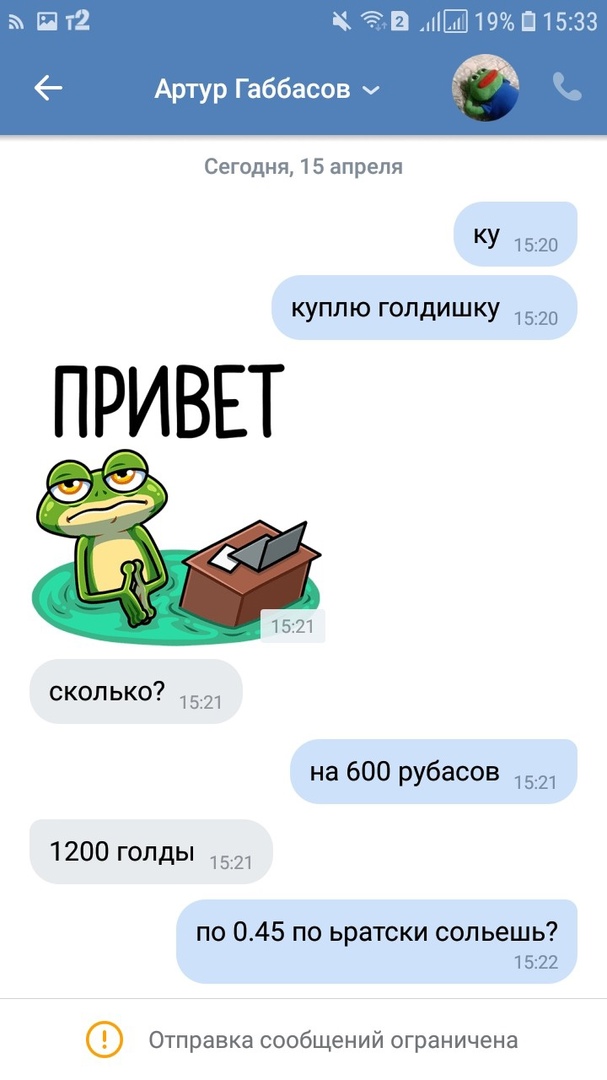Screen dimensions: 607x1080
Task: Go back with the arrow icon
Action: (48, 88)
